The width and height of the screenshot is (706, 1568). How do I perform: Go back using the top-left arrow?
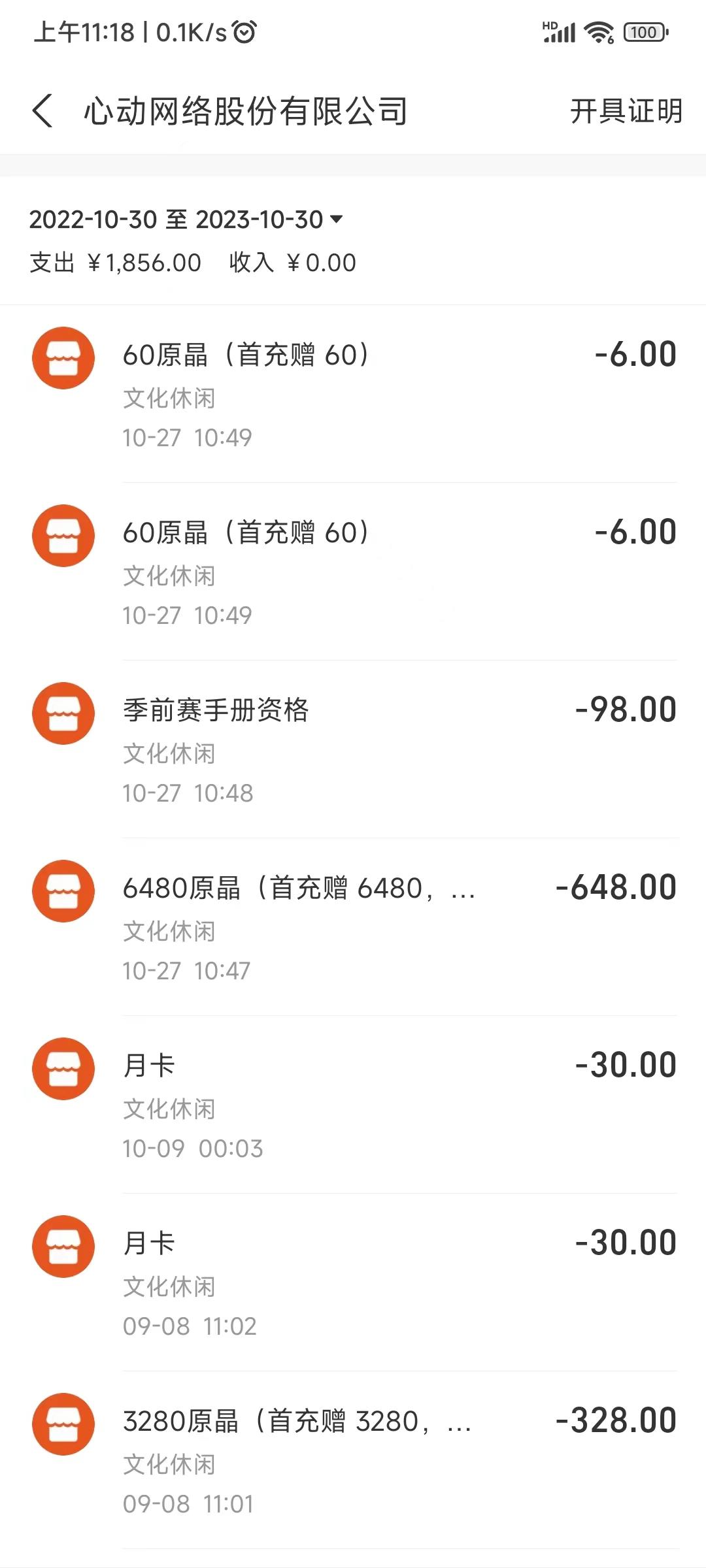coord(43,110)
